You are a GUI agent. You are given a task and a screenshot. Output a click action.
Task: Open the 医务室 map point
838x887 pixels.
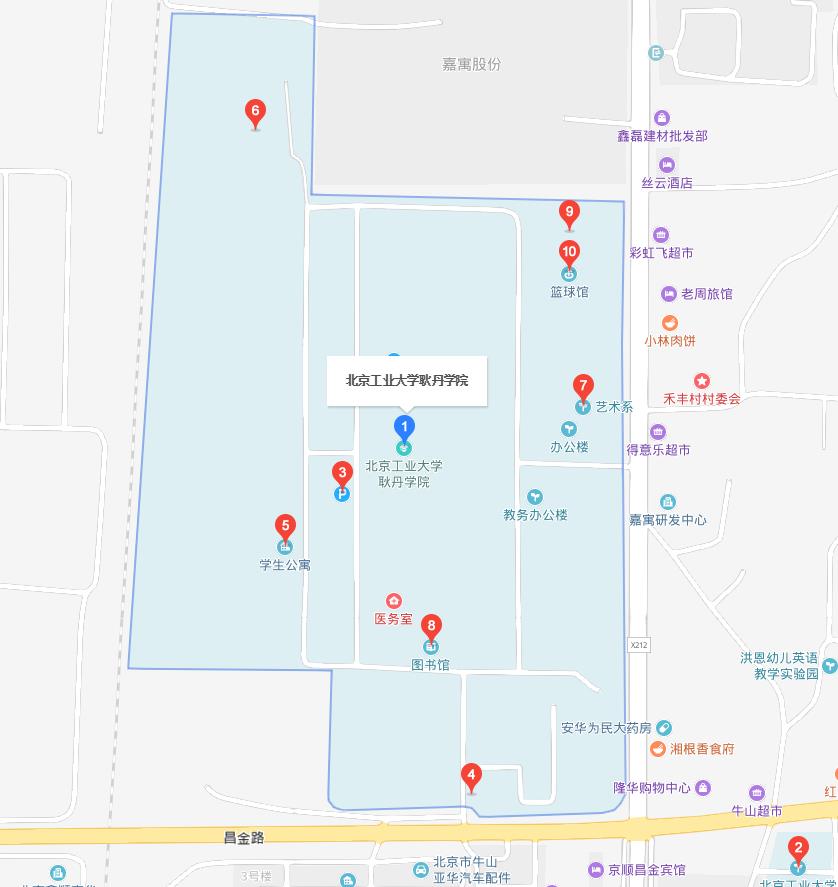click(x=394, y=601)
